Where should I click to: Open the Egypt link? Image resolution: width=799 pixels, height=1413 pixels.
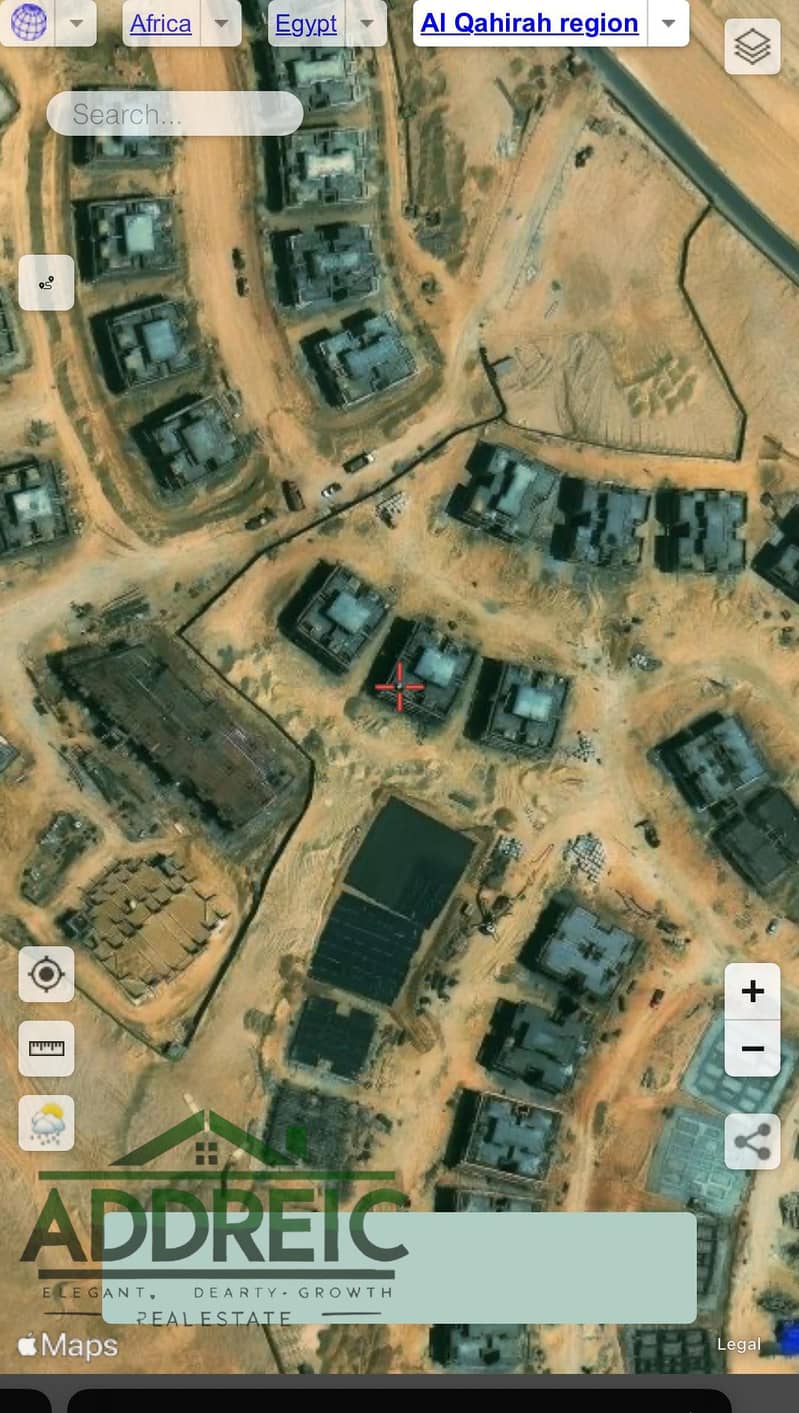point(306,23)
